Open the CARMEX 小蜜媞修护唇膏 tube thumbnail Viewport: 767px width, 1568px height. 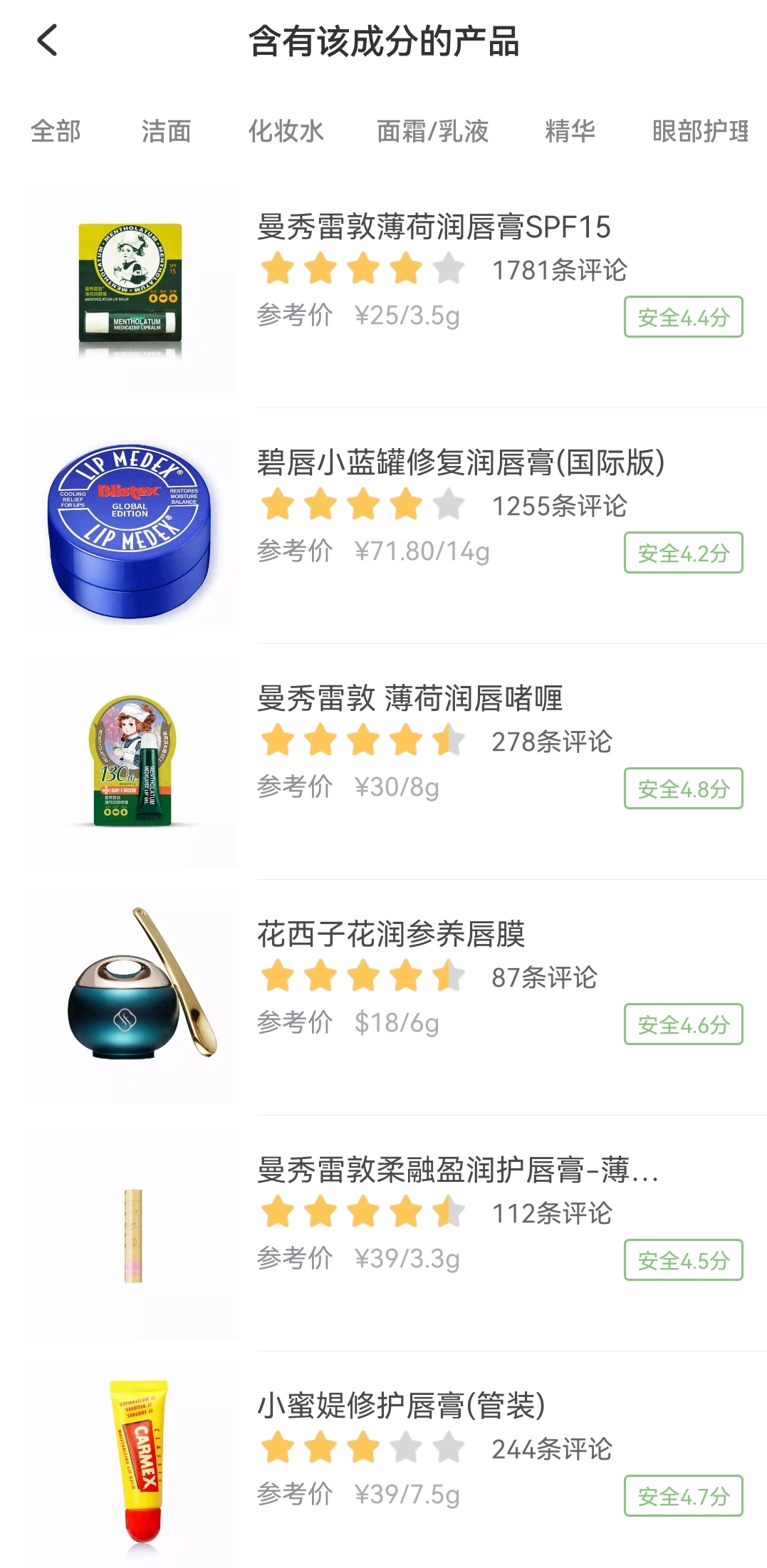[132, 1460]
